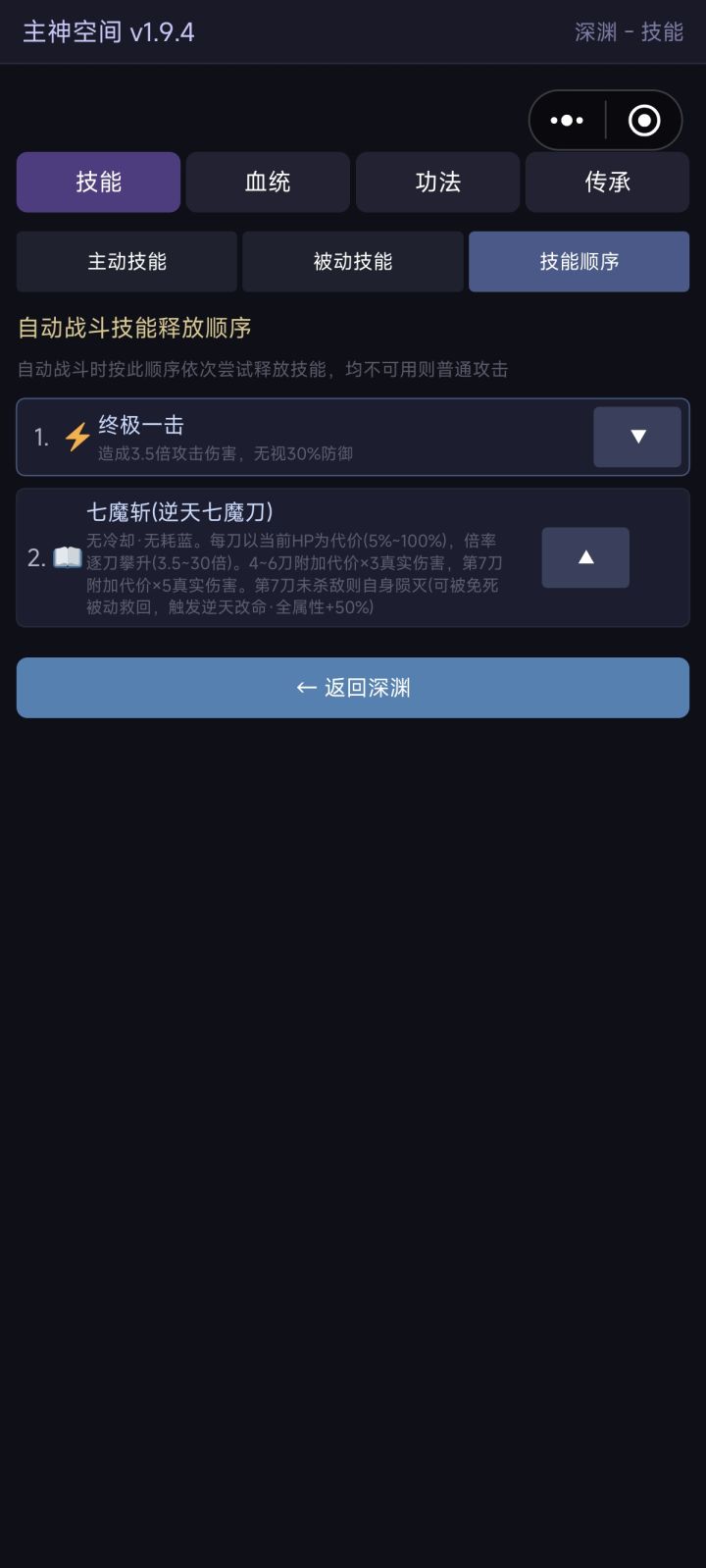Click the 深渊 - 技能 header label
The height and width of the screenshot is (1568, 706).
coord(623,30)
